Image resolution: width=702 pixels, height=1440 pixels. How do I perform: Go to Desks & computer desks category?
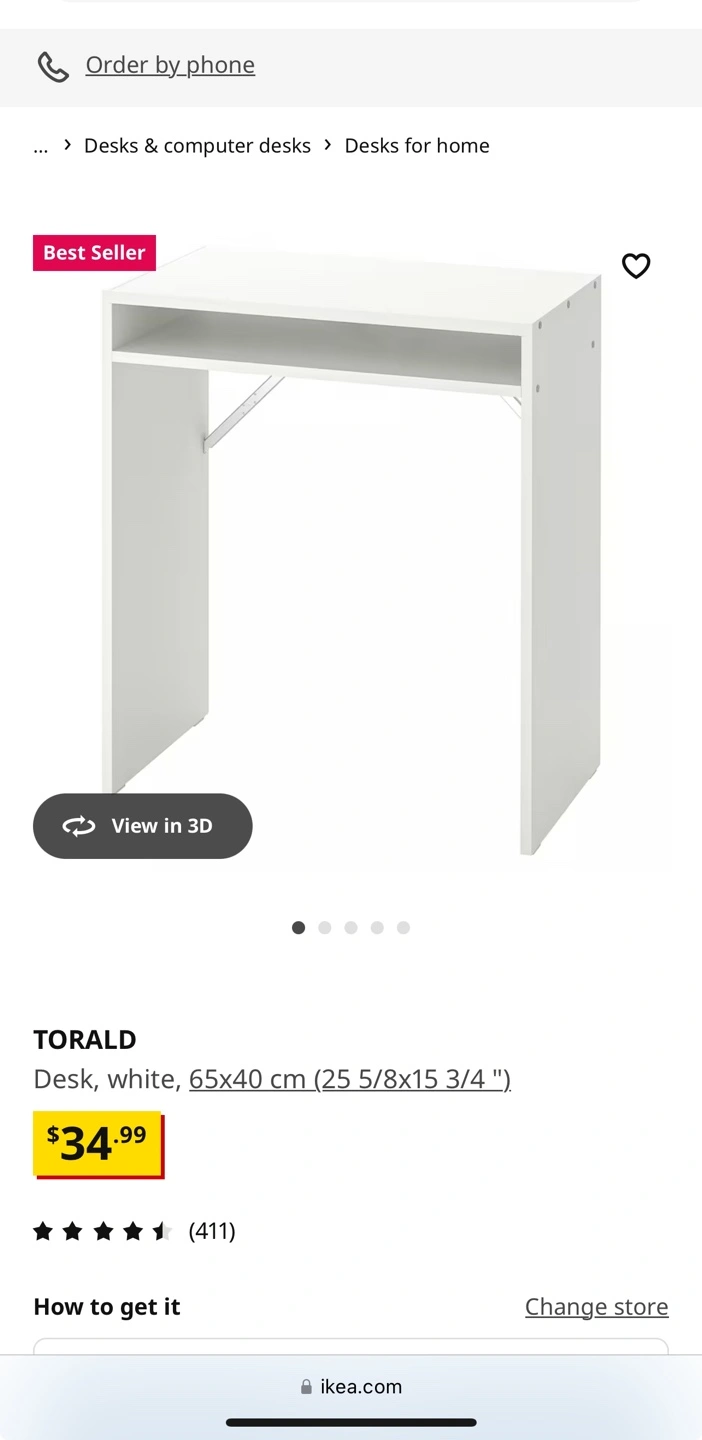[197, 146]
